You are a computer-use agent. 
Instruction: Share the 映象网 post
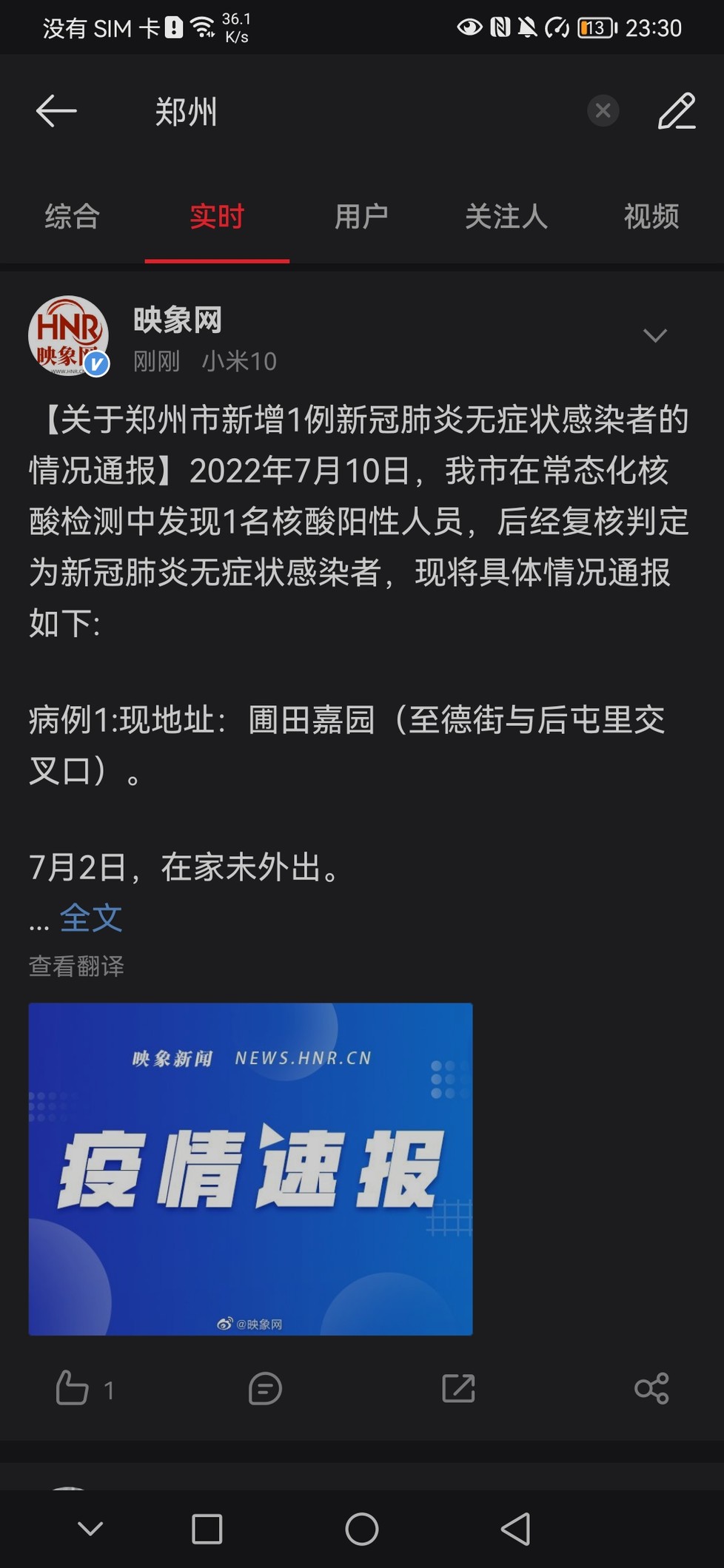point(651,1389)
